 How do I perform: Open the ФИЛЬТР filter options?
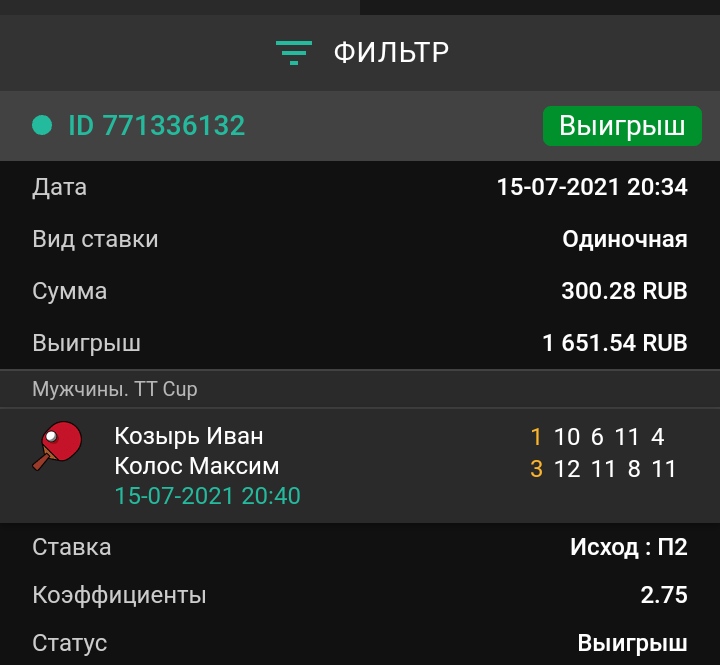pos(362,52)
